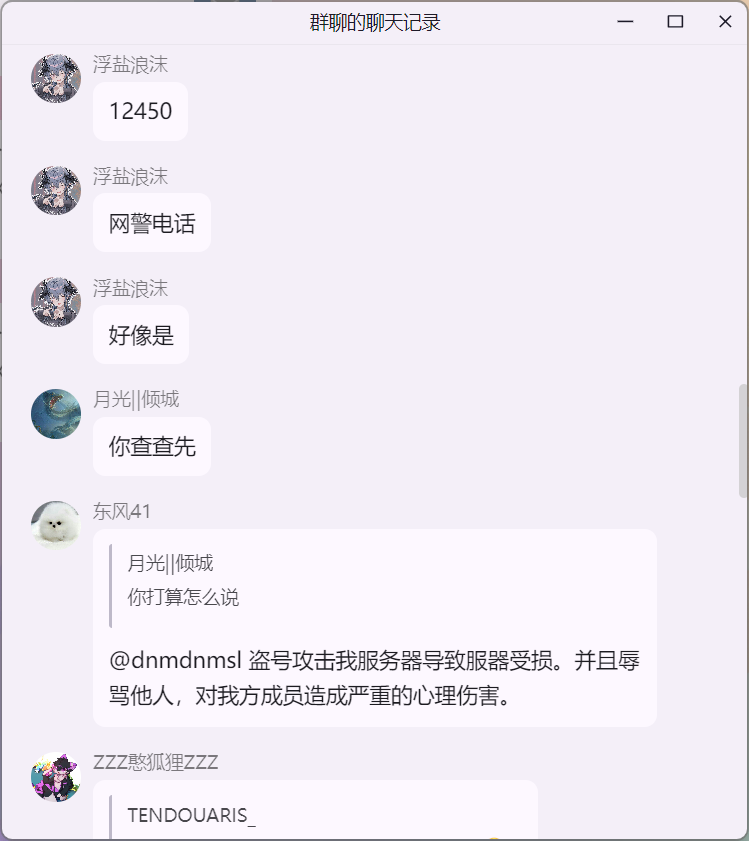Open 浮盐浪沫's avatar beside the 12450 message

[x=56, y=79]
